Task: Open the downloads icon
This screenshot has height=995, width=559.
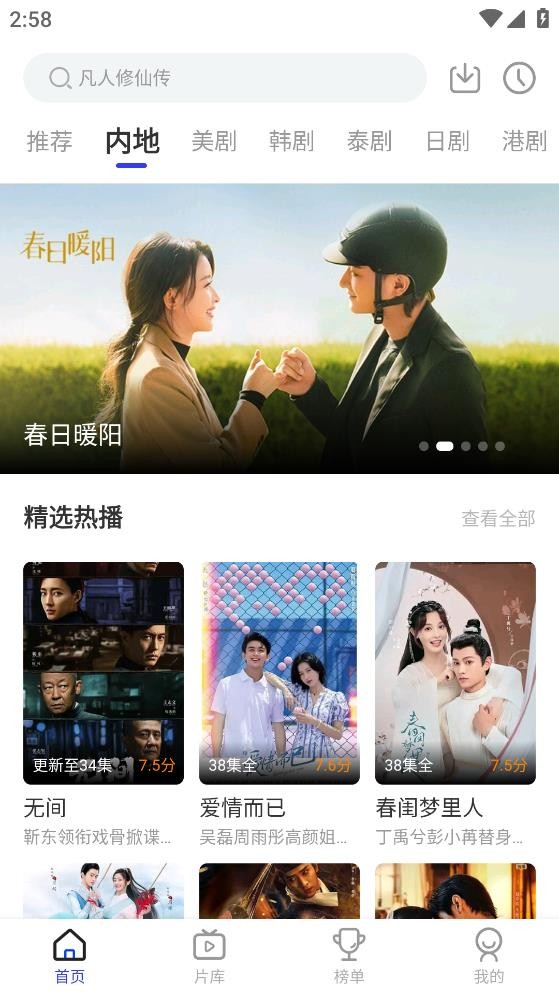Action: pos(465,78)
